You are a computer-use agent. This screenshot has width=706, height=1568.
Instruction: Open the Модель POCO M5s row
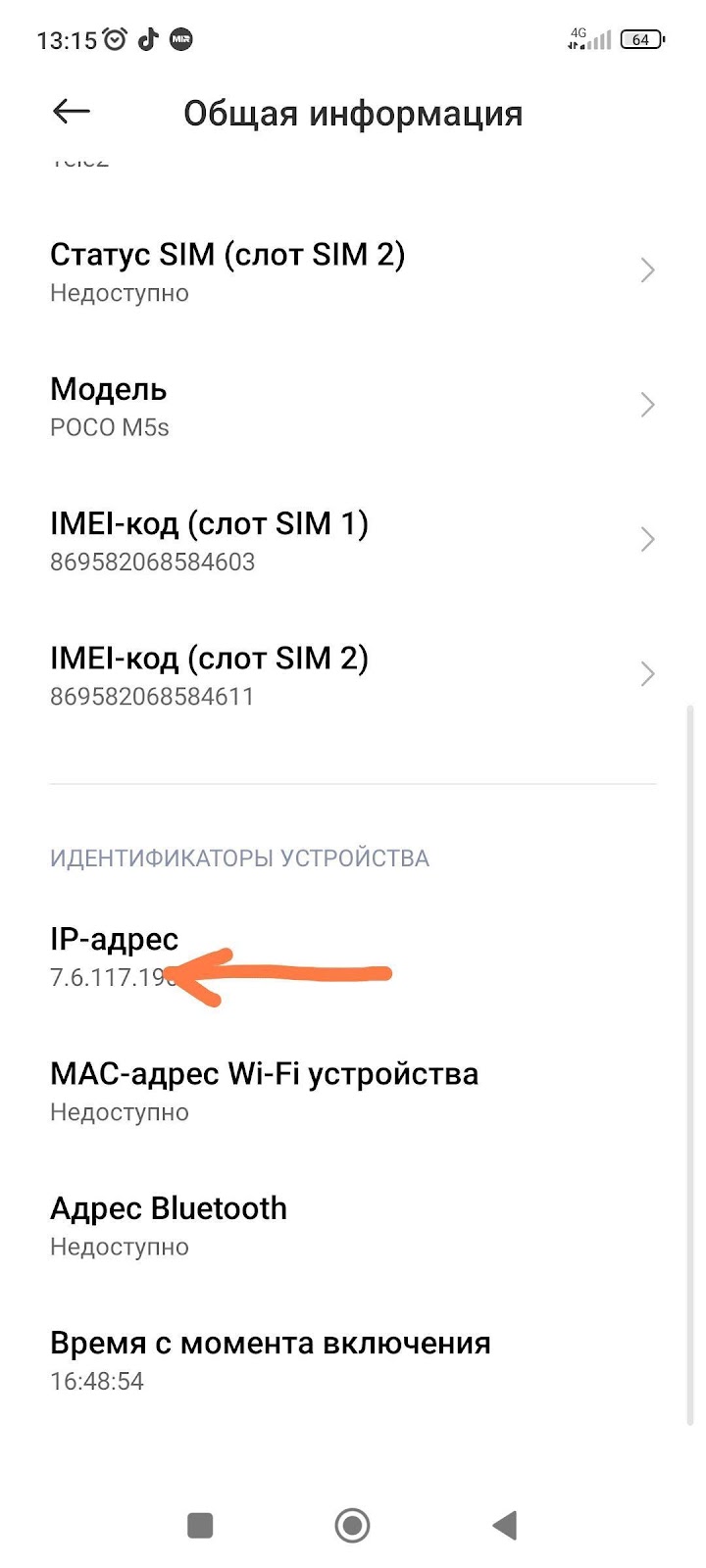353,406
